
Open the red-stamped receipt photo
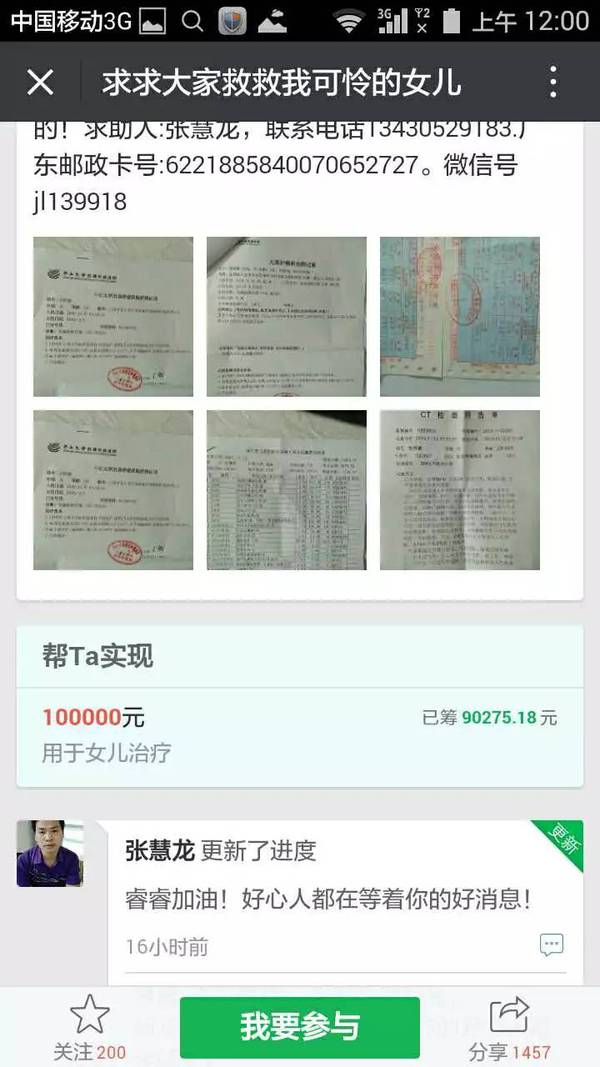click(x=460, y=316)
